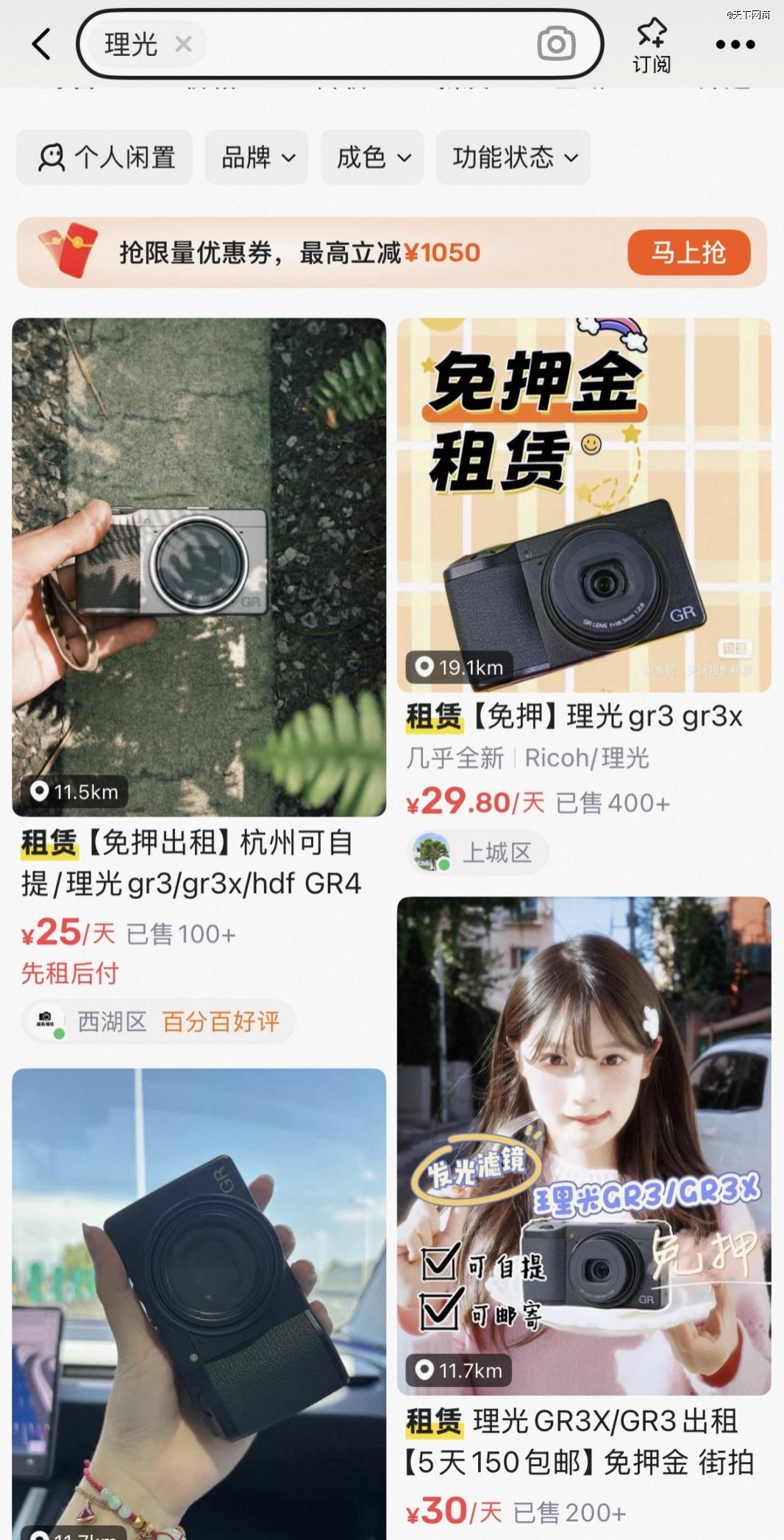Expand the 品牌 filter dropdown

(257, 157)
